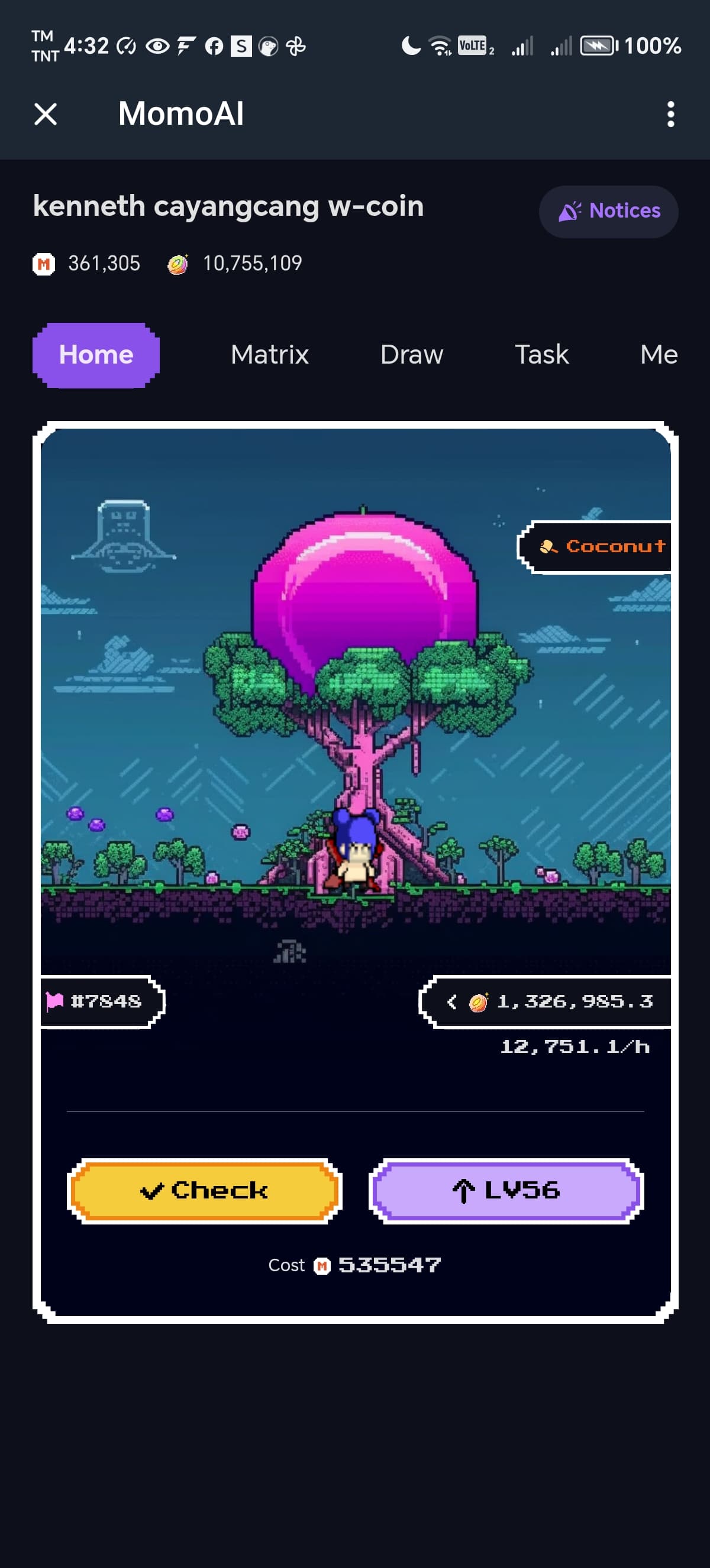
Task: Close the MomoAI mini app
Action: [46, 114]
